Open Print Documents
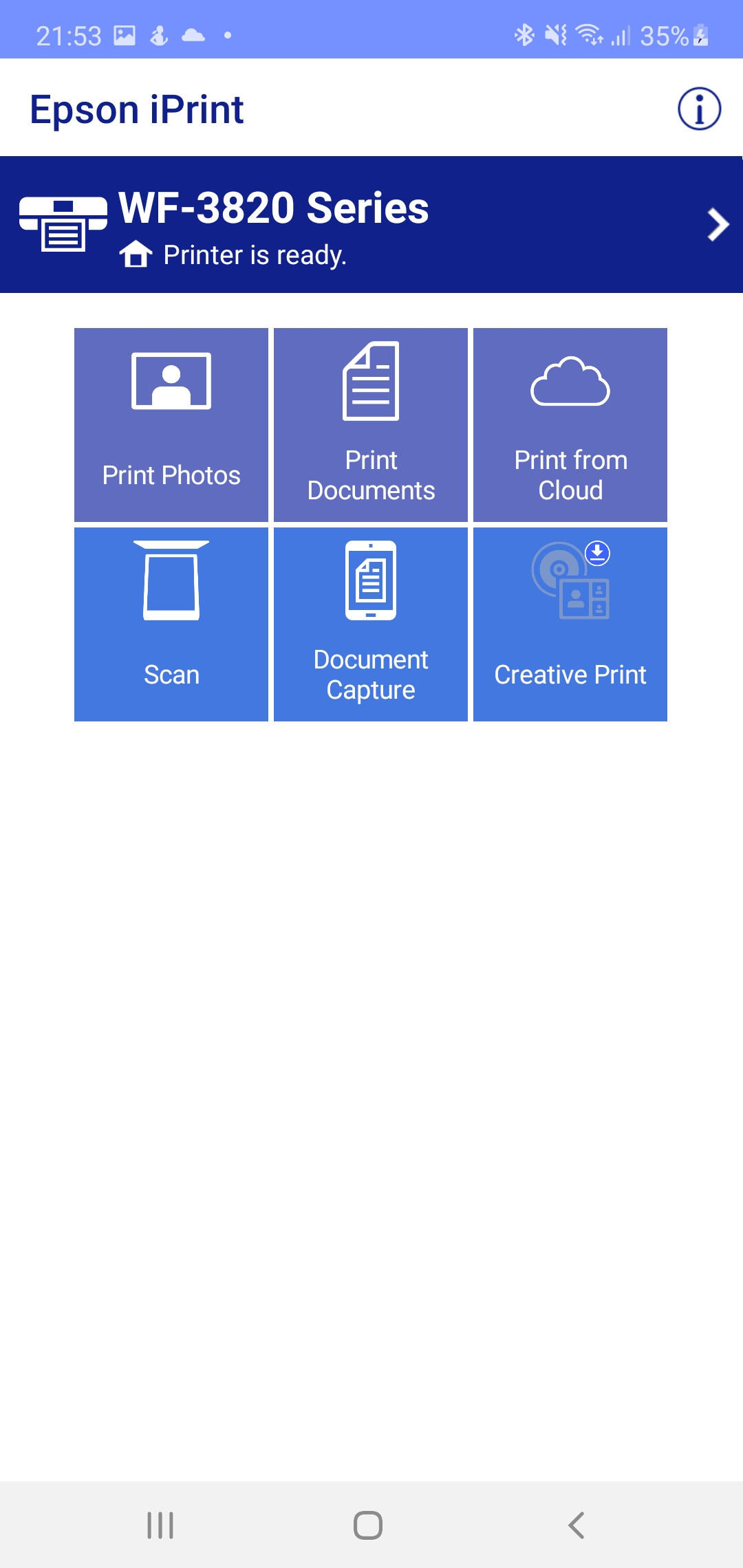Screen dimensions: 743x1568 pos(371,424)
